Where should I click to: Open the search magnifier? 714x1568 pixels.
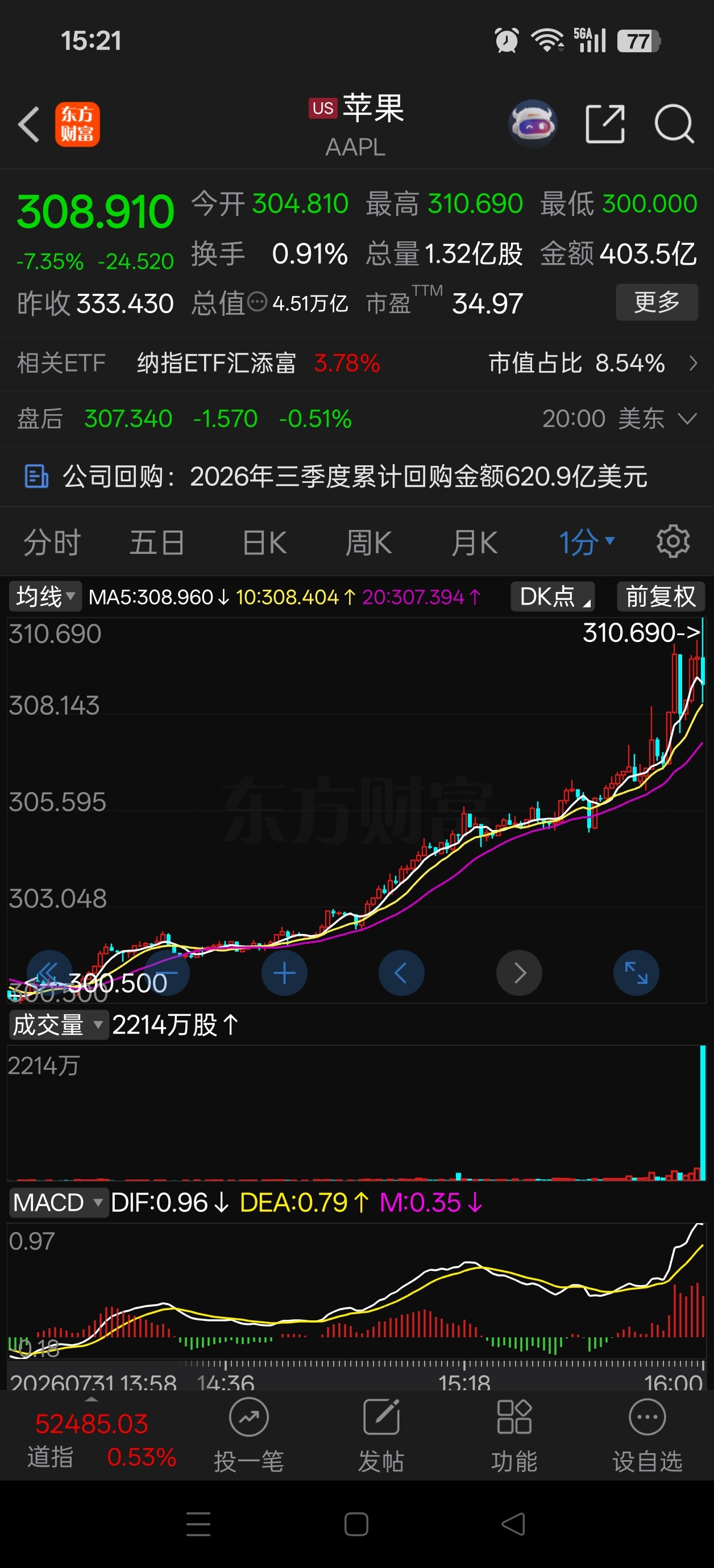coord(674,124)
